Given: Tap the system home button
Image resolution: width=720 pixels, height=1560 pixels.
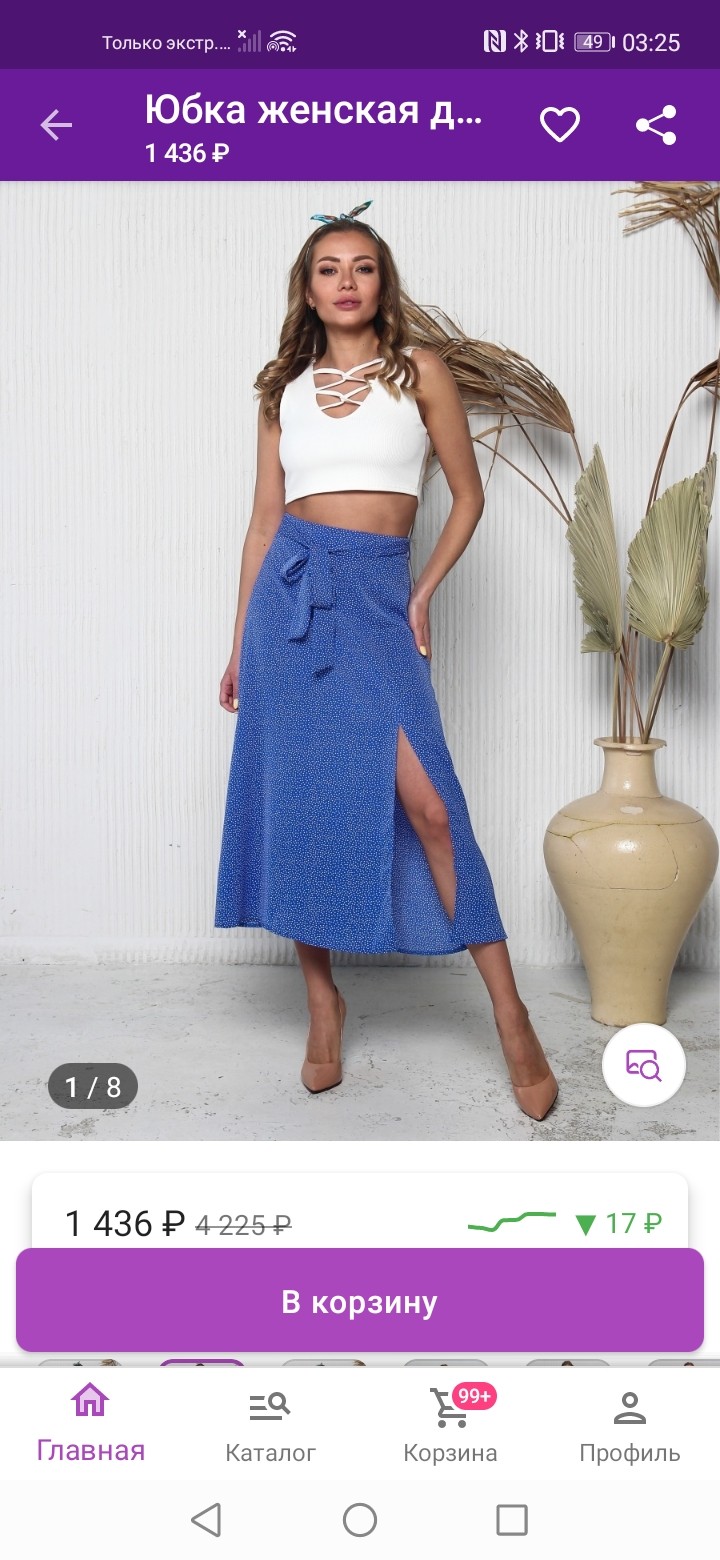Looking at the screenshot, I should click(x=360, y=1520).
